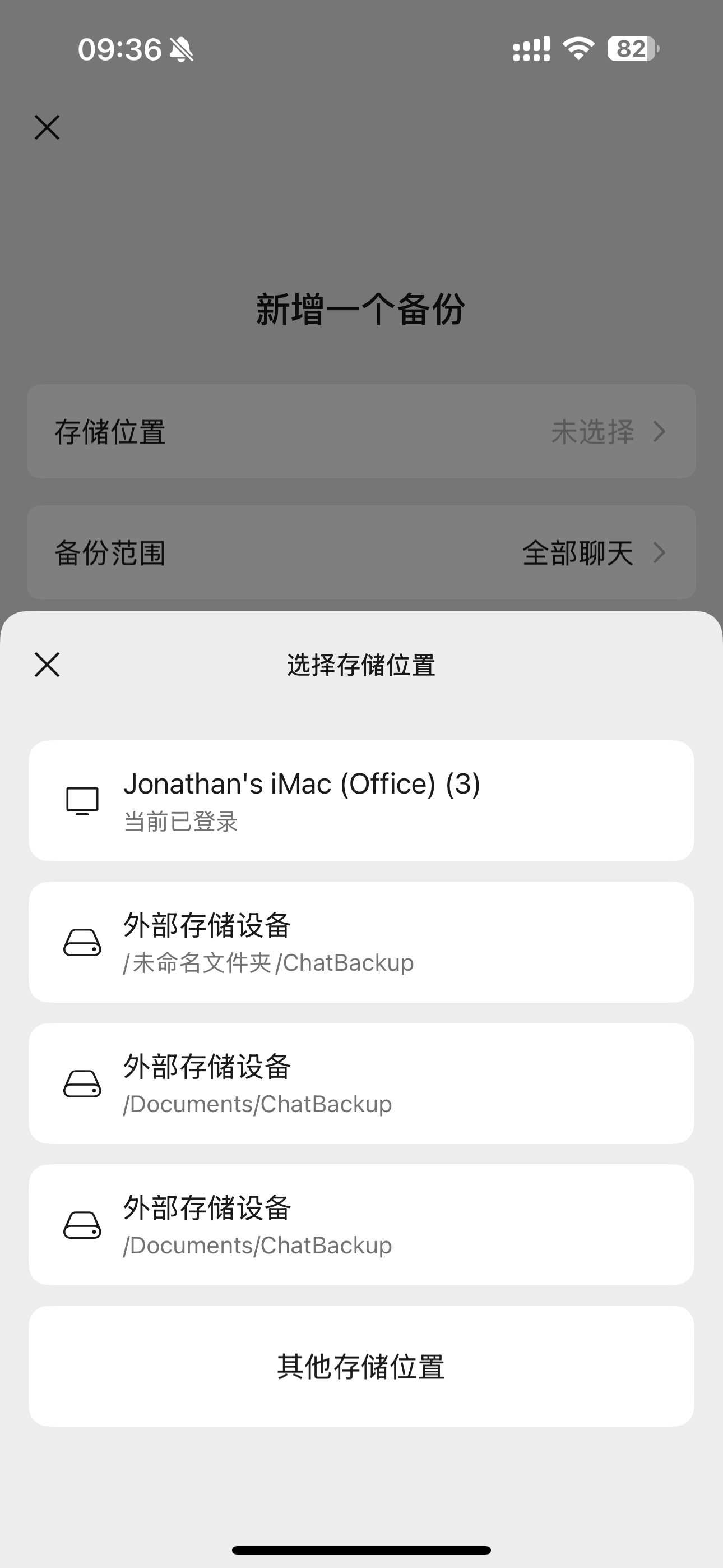Select the /未命名文件夹/ChatBackup storage option

pyautogui.click(x=361, y=940)
